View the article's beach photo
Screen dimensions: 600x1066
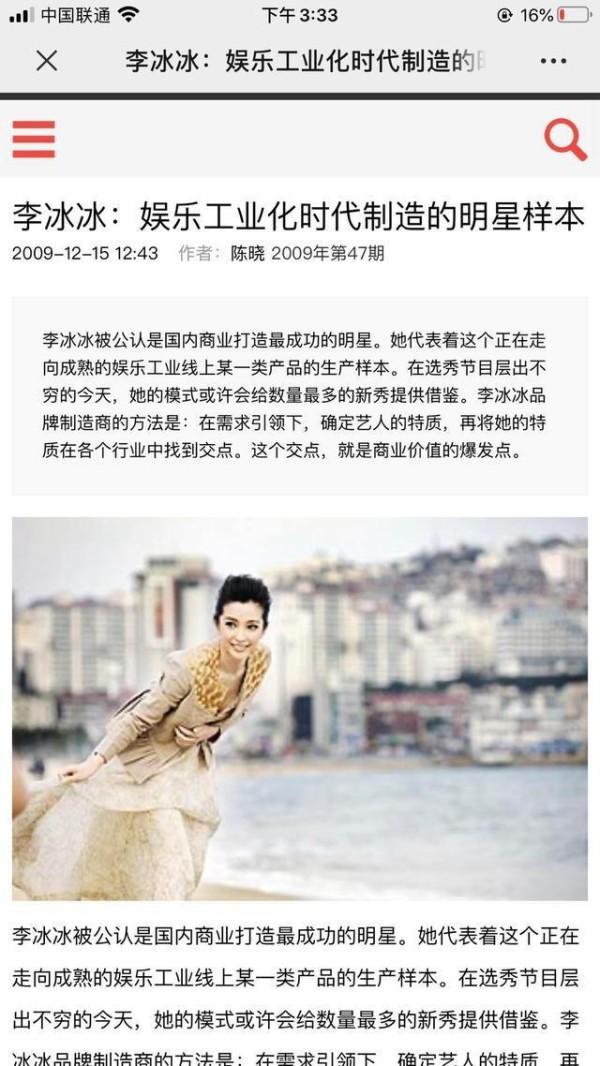coord(300,708)
